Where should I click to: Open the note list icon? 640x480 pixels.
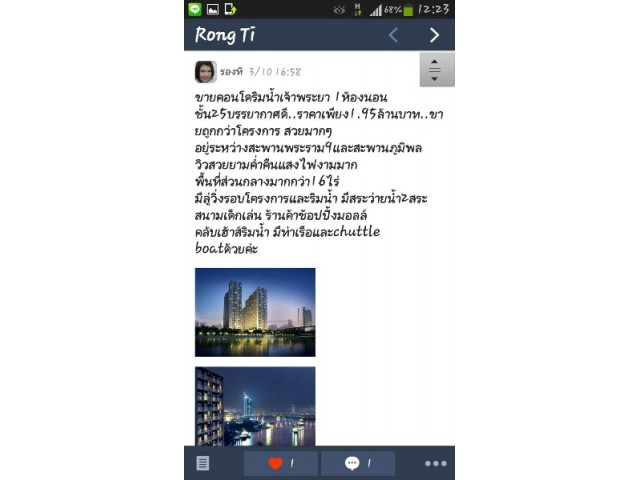(203, 463)
